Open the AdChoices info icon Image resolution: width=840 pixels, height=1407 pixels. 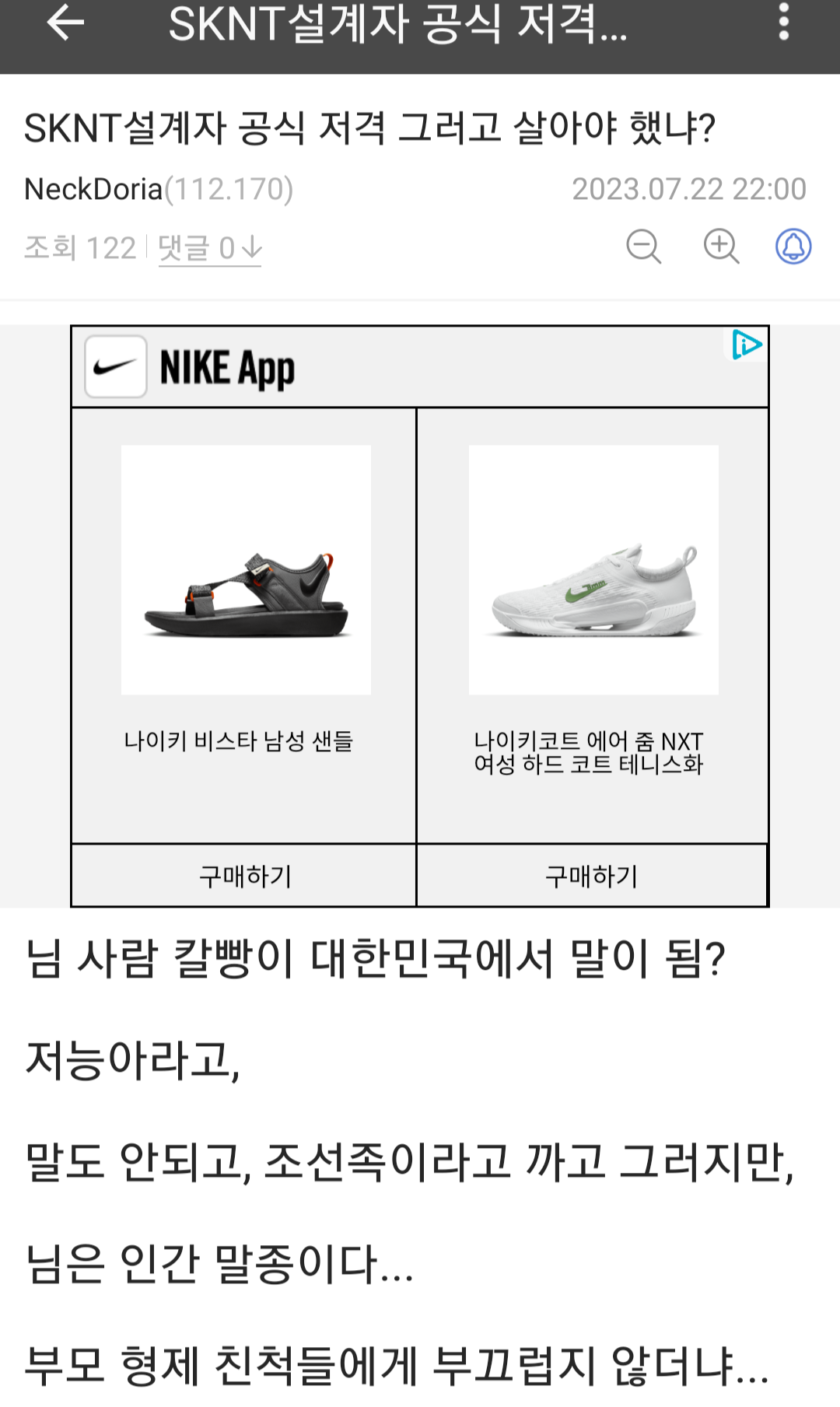coord(747,345)
